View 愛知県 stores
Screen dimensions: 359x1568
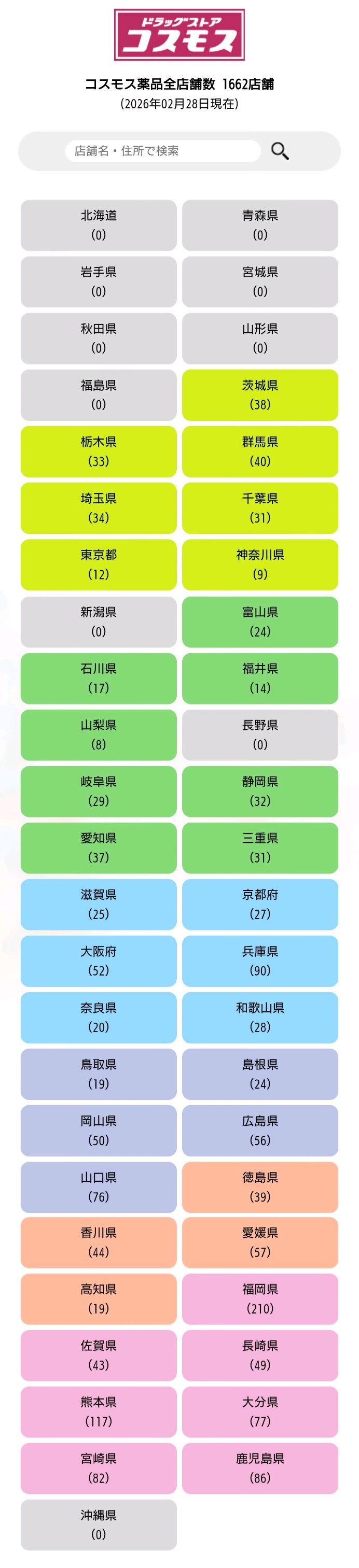98,847
